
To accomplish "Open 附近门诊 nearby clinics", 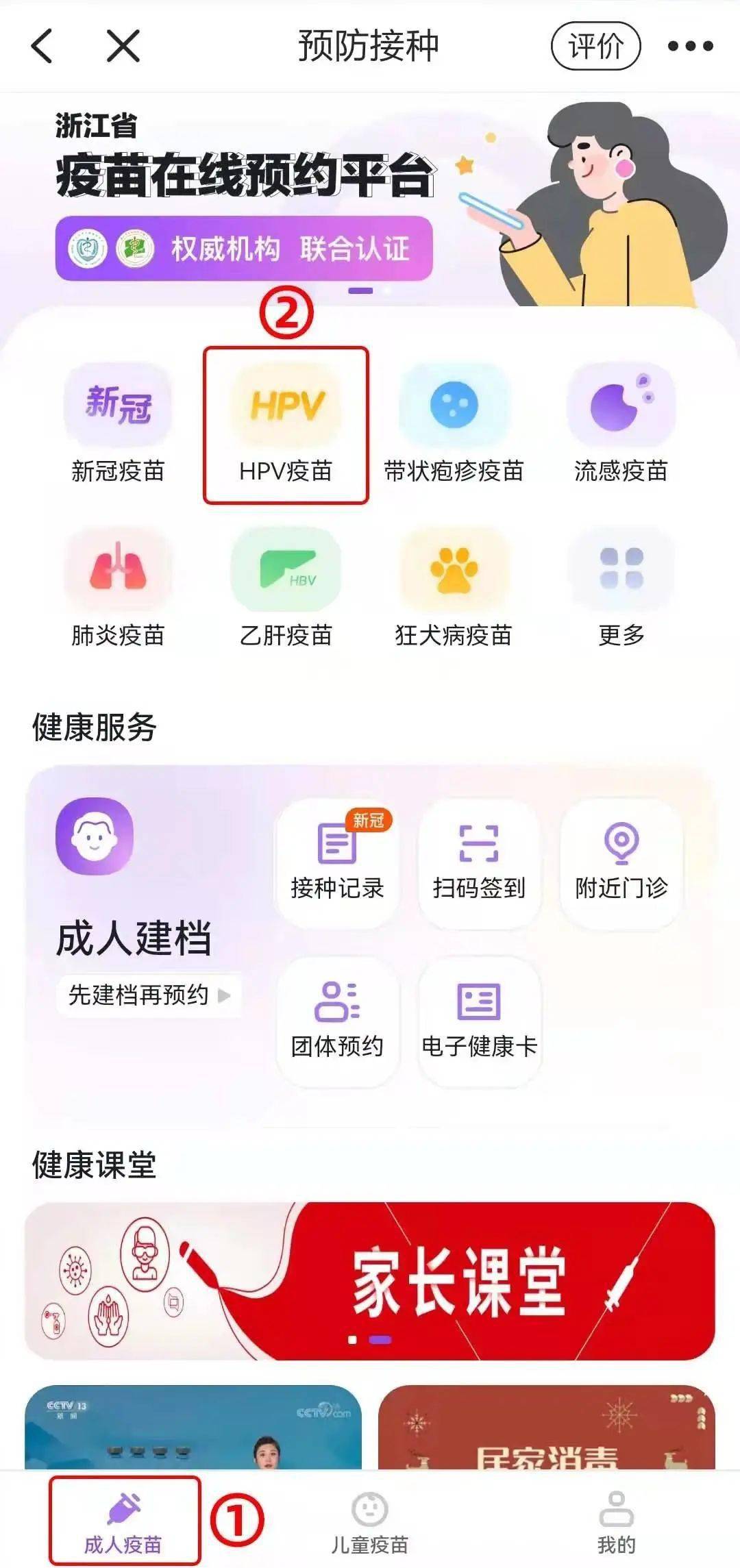I will pyautogui.click(x=619, y=856).
